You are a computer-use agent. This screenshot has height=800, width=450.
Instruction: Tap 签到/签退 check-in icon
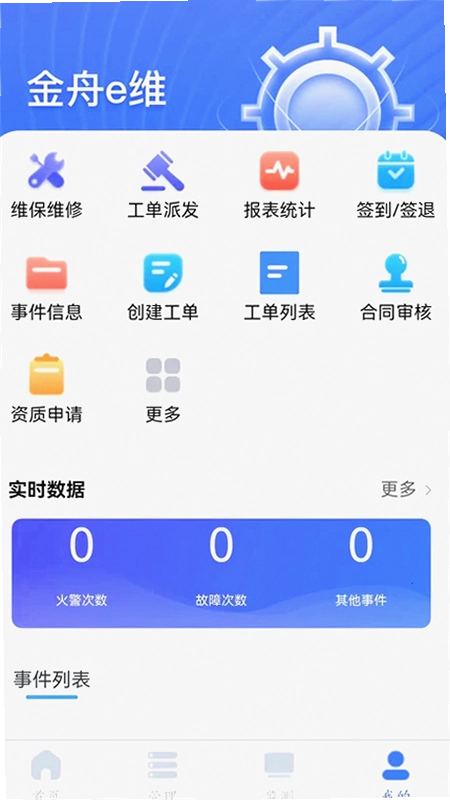(x=395, y=171)
